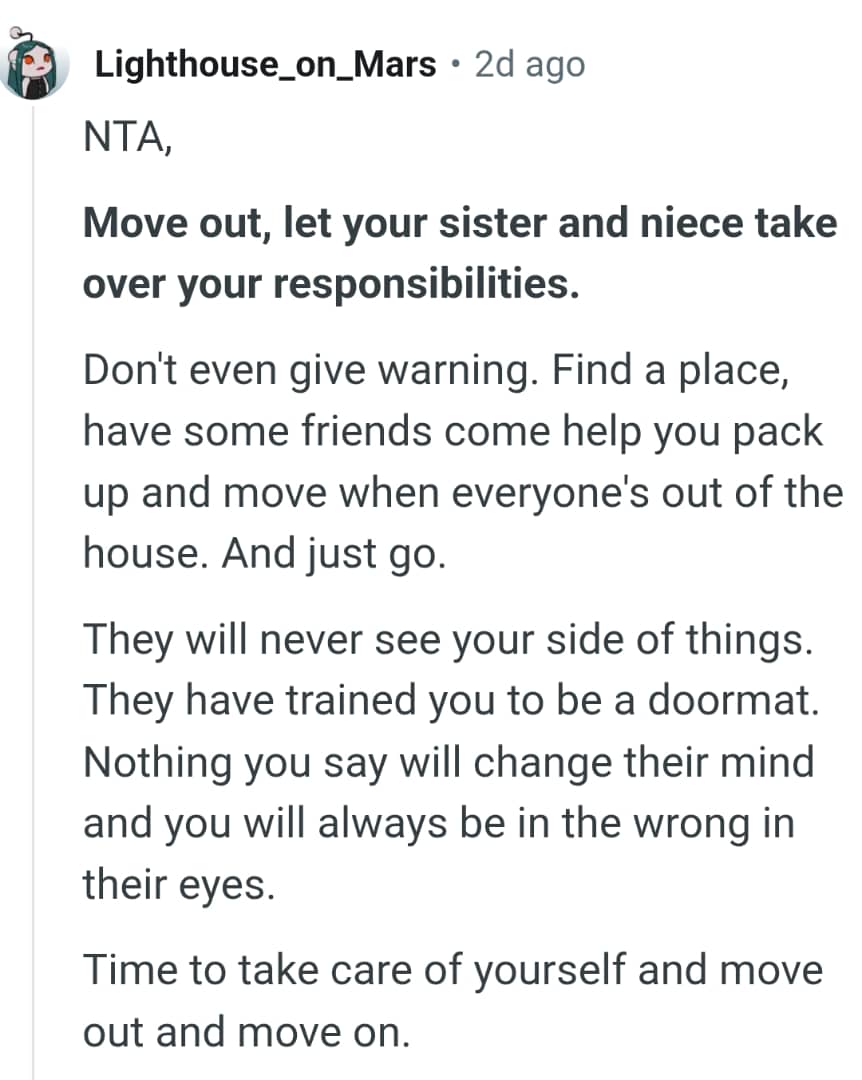Open Lighthouse_on_Mars user profile
Image resolution: width=862 pixels, height=1080 pixels.
point(266,66)
